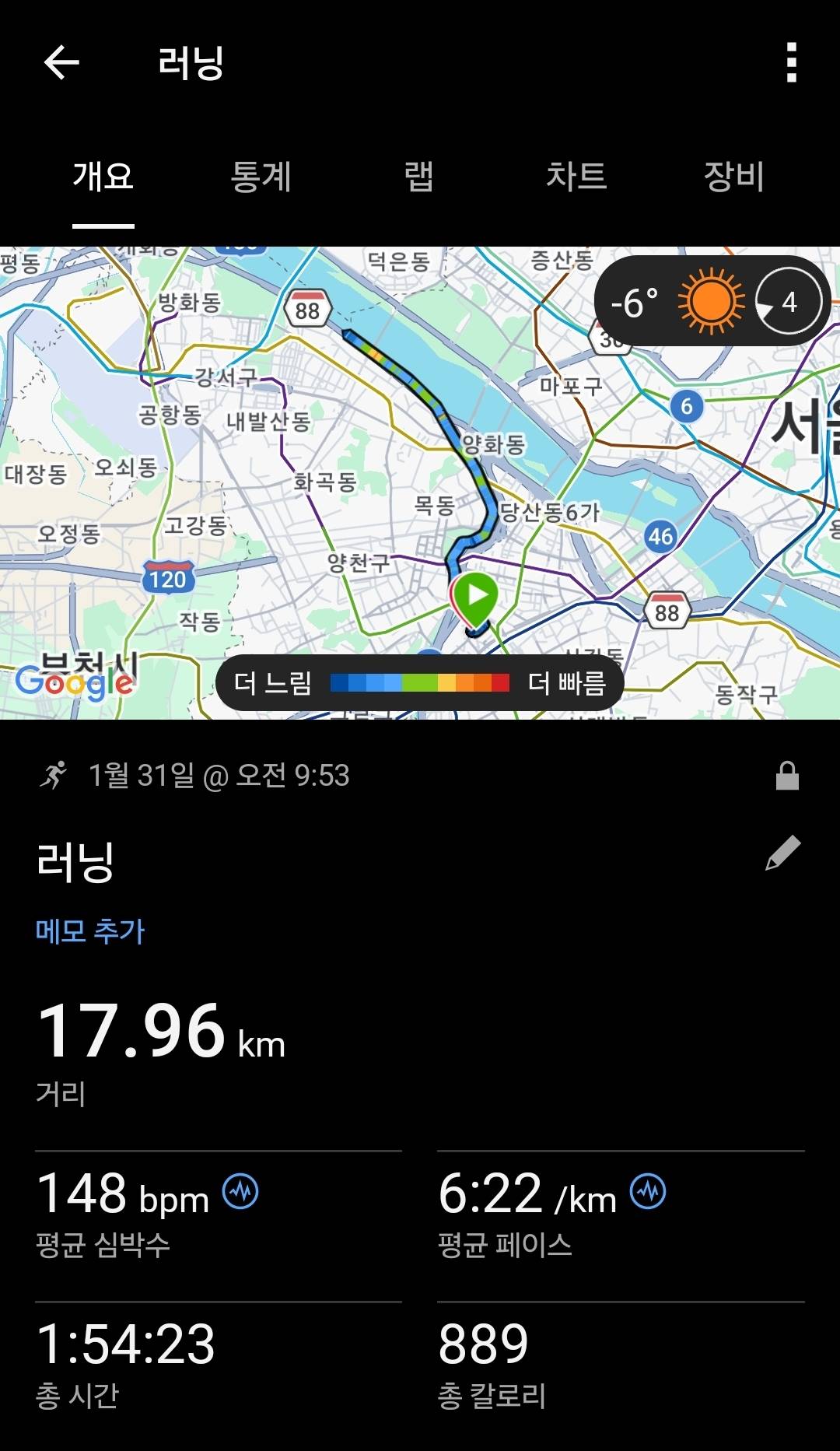This screenshot has height=1451, width=840.
Task: Tap the pace color legend bar
Action: 420,681
